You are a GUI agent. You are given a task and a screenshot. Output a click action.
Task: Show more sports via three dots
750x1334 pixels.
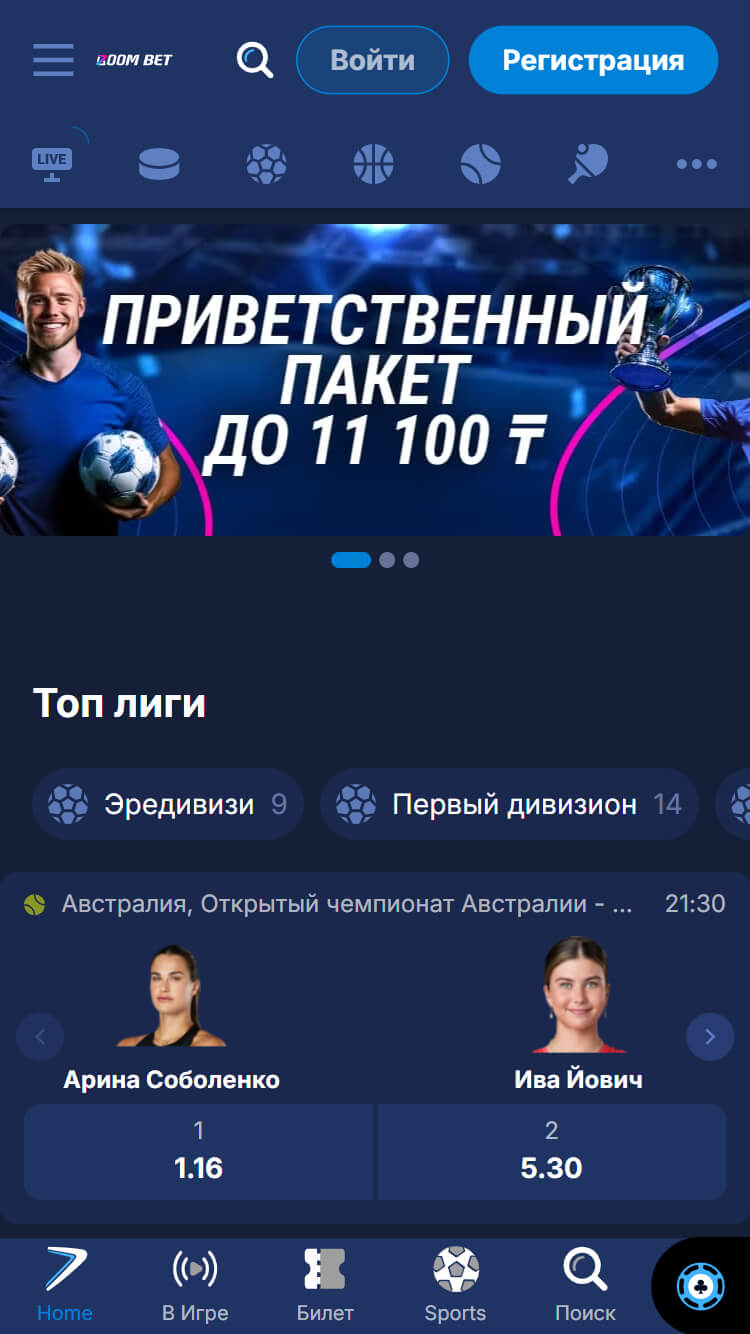click(x=696, y=164)
